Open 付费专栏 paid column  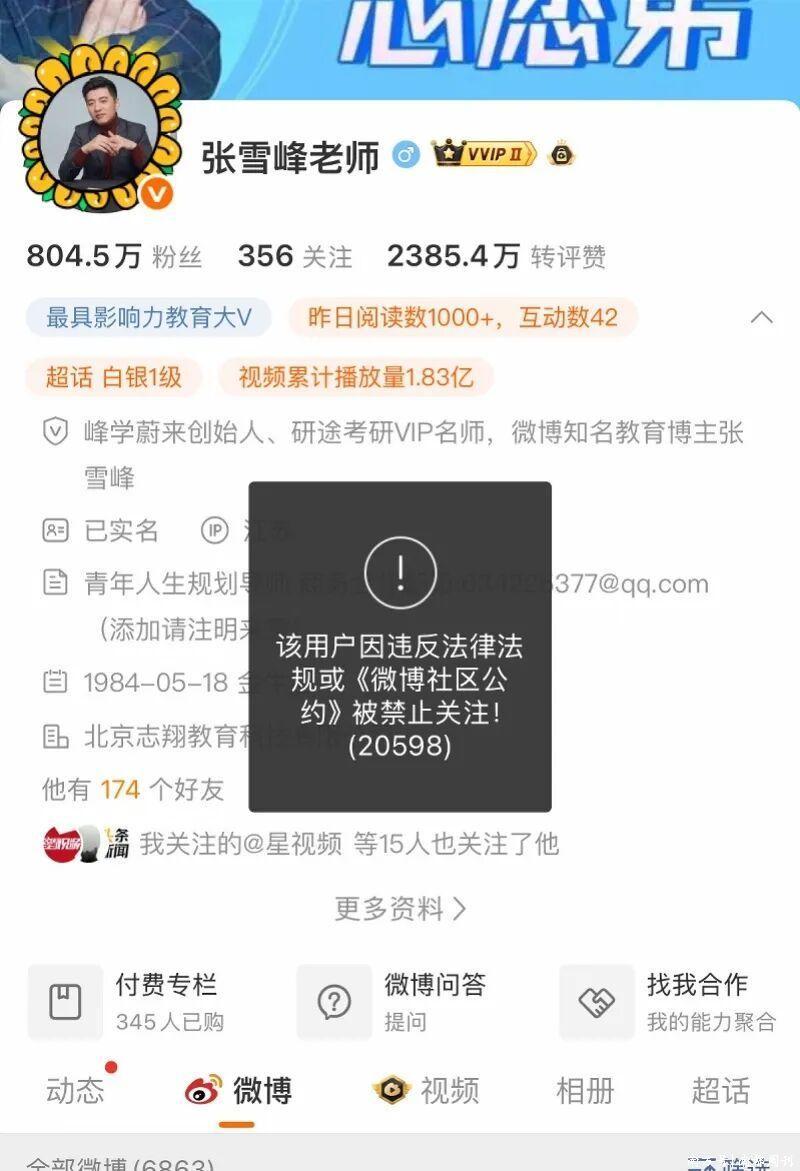click(130, 1001)
